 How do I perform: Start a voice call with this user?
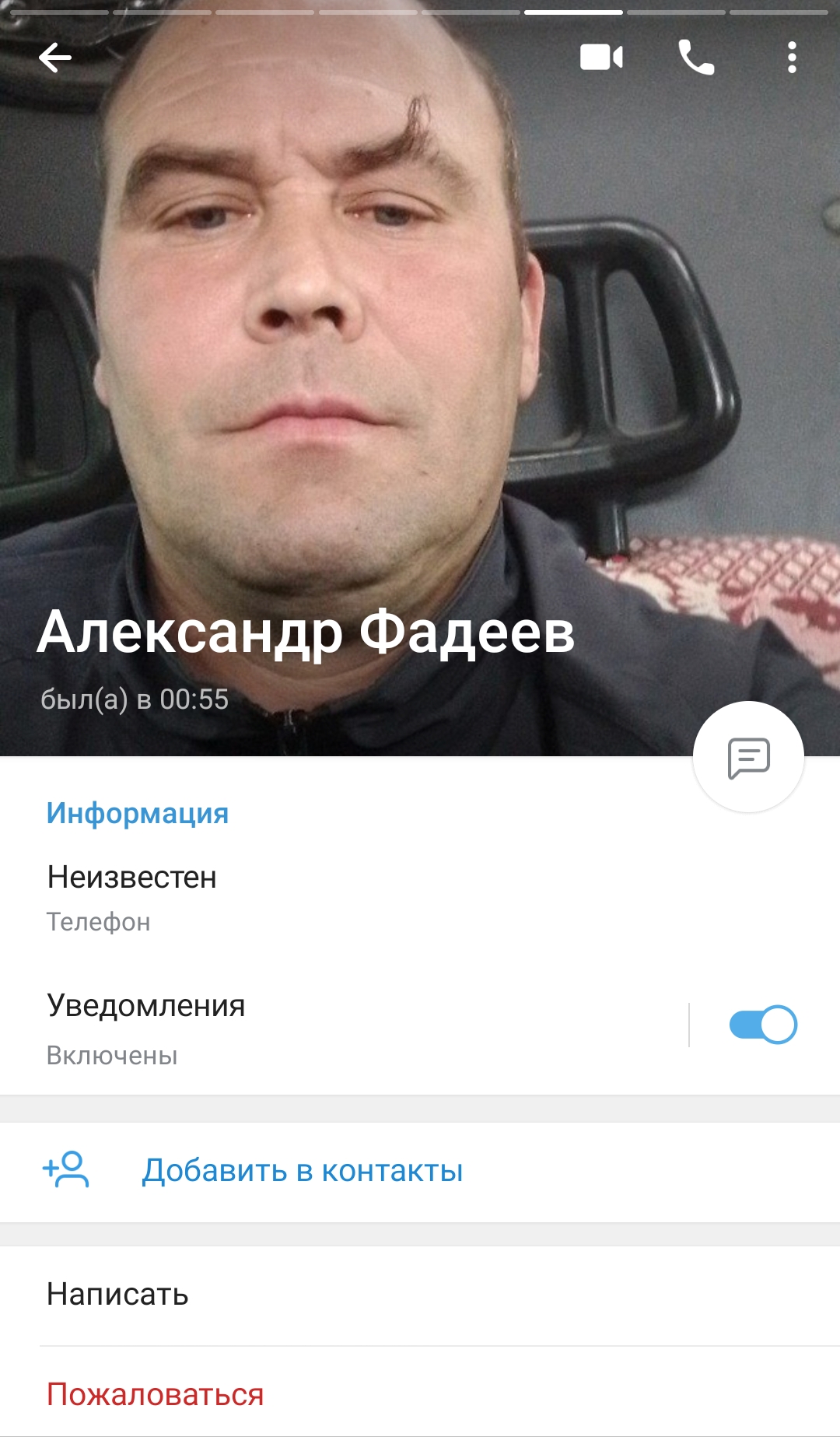[696, 58]
